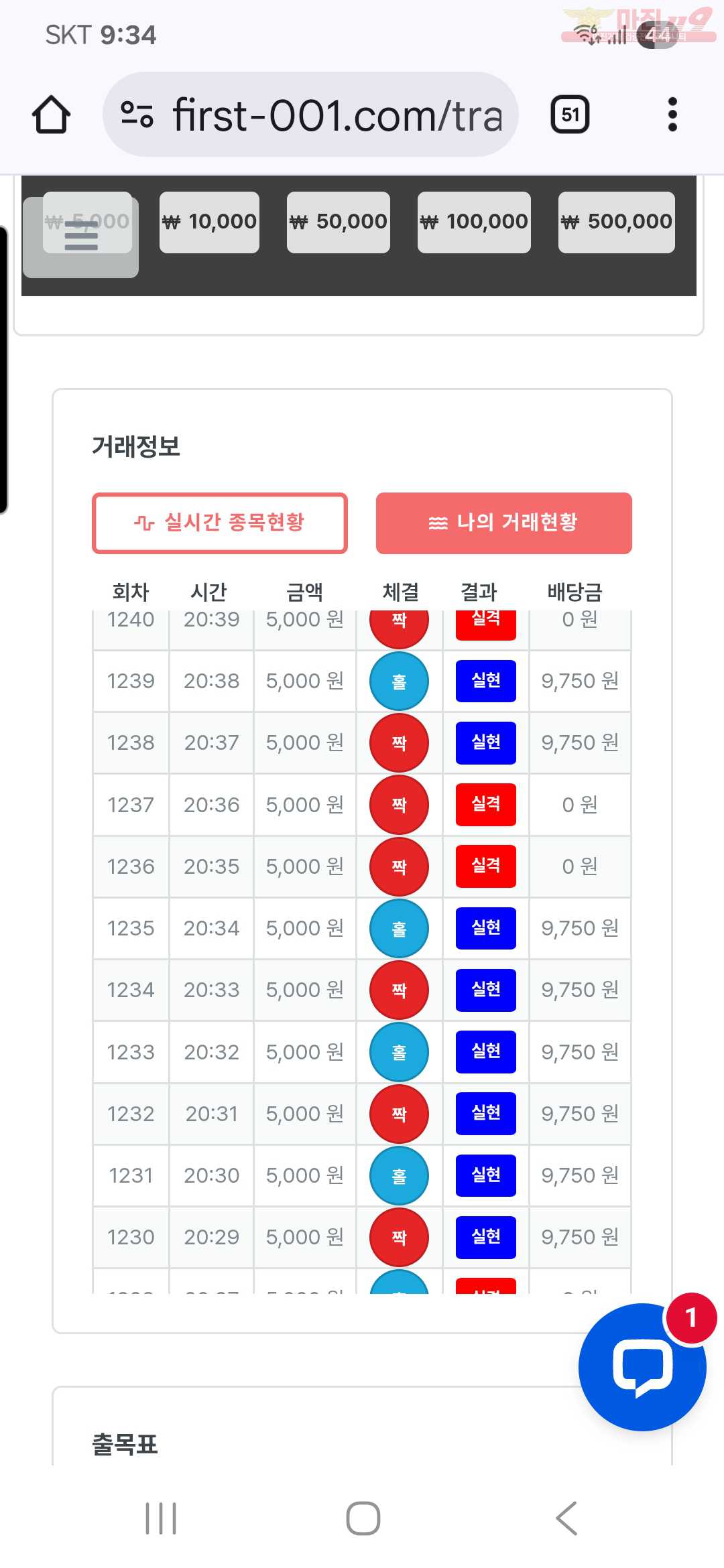Viewport: 724px width, 1568px height.
Task: Choose the ₩ 50,000 amount
Action: tap(338, 222)
